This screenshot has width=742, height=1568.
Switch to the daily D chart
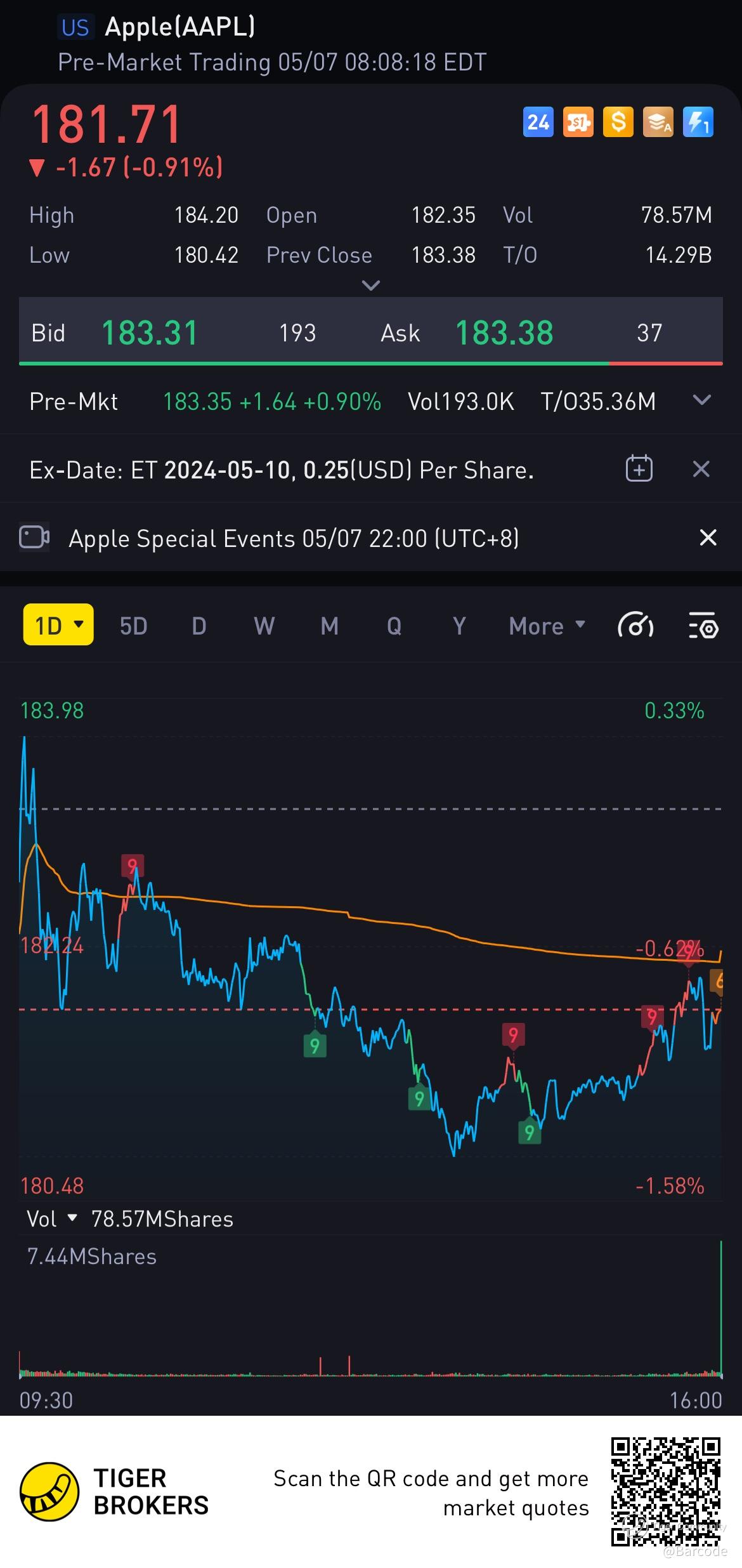(199, 626)
